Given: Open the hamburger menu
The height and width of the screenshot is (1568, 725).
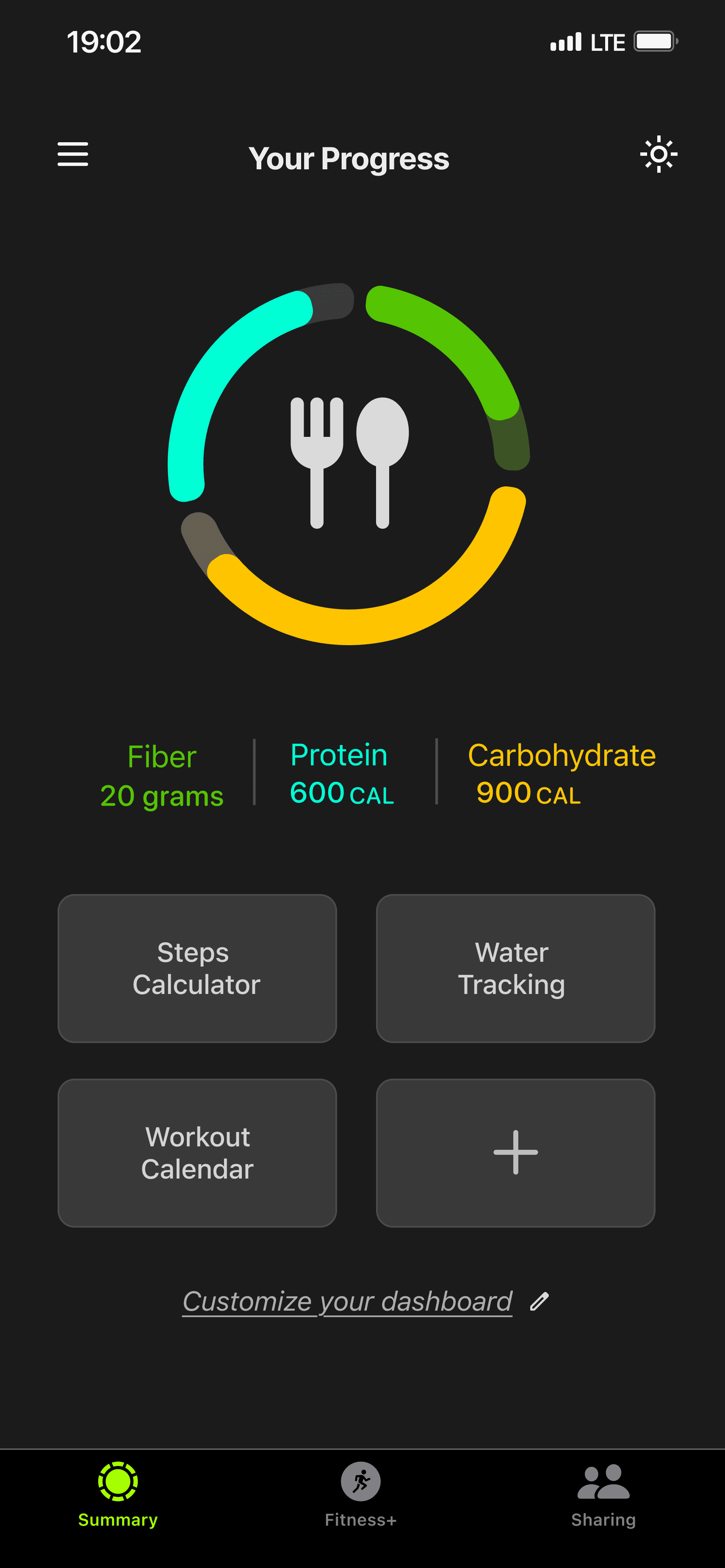Looking at the screenshot, I should [72, 154].
